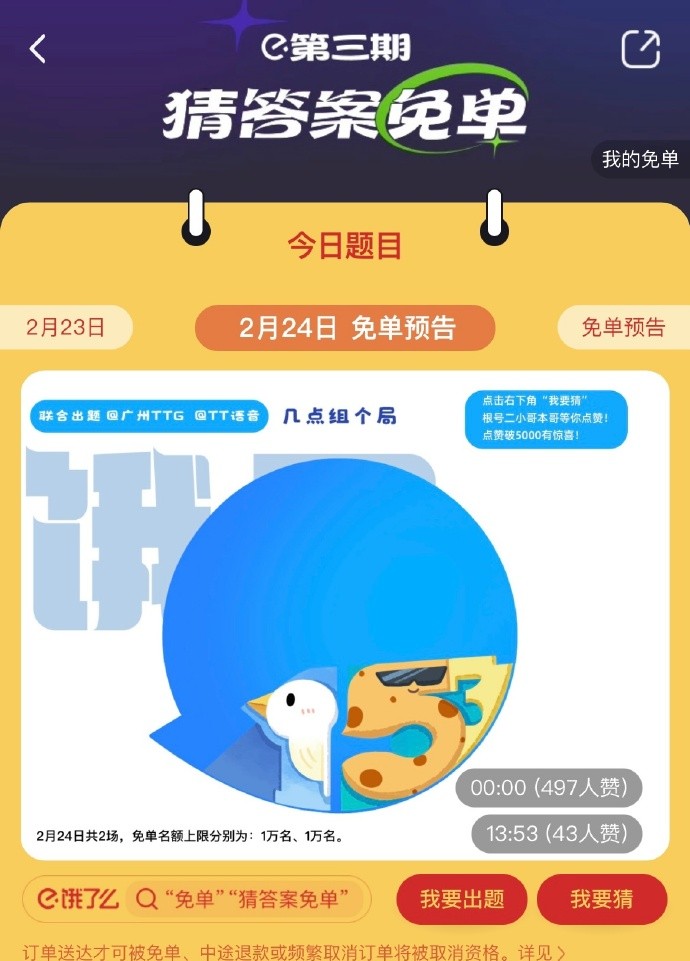The image size is (690, 961).
Task: Select the 2月24日 免单预告 tab
Action: pos(345,328)
